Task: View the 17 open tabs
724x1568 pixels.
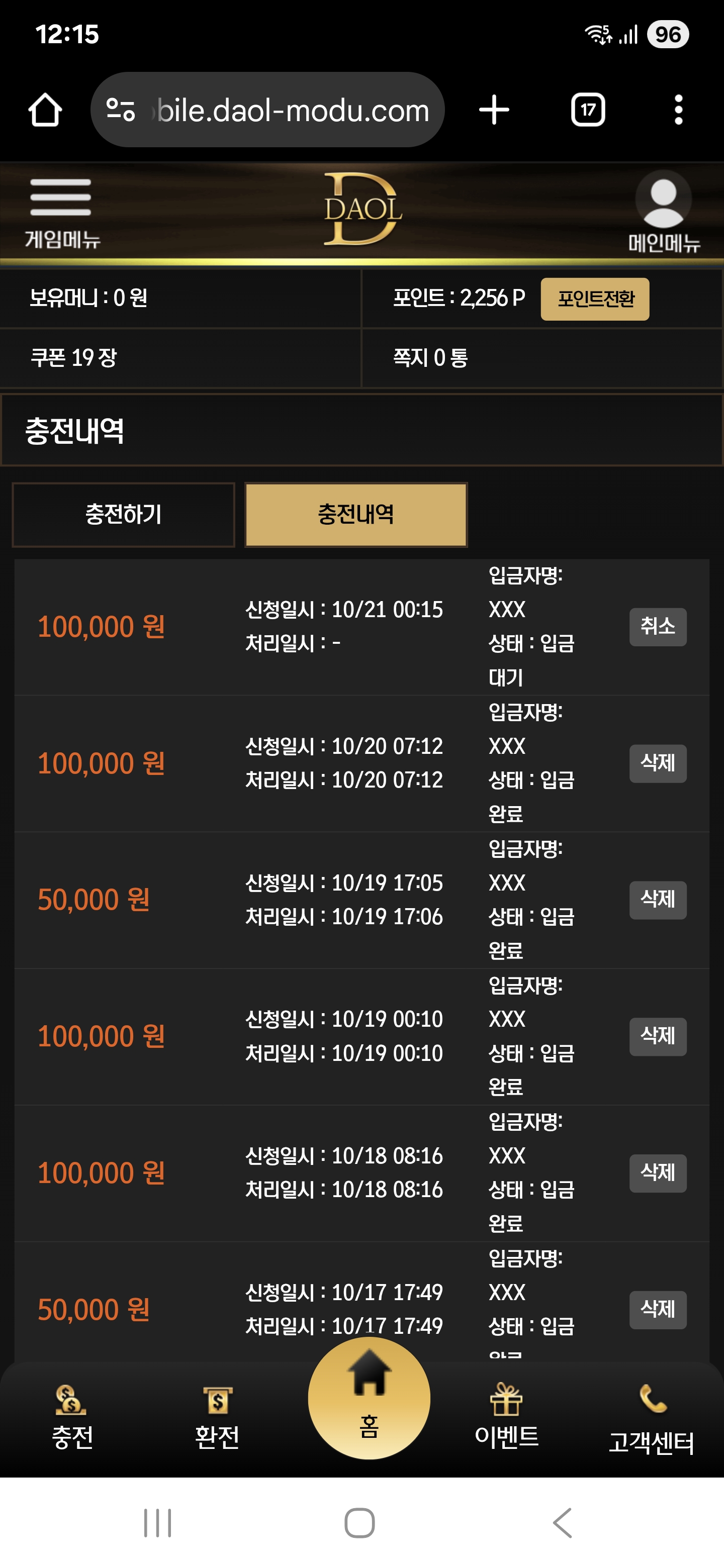Action: (x=588, y=110)
